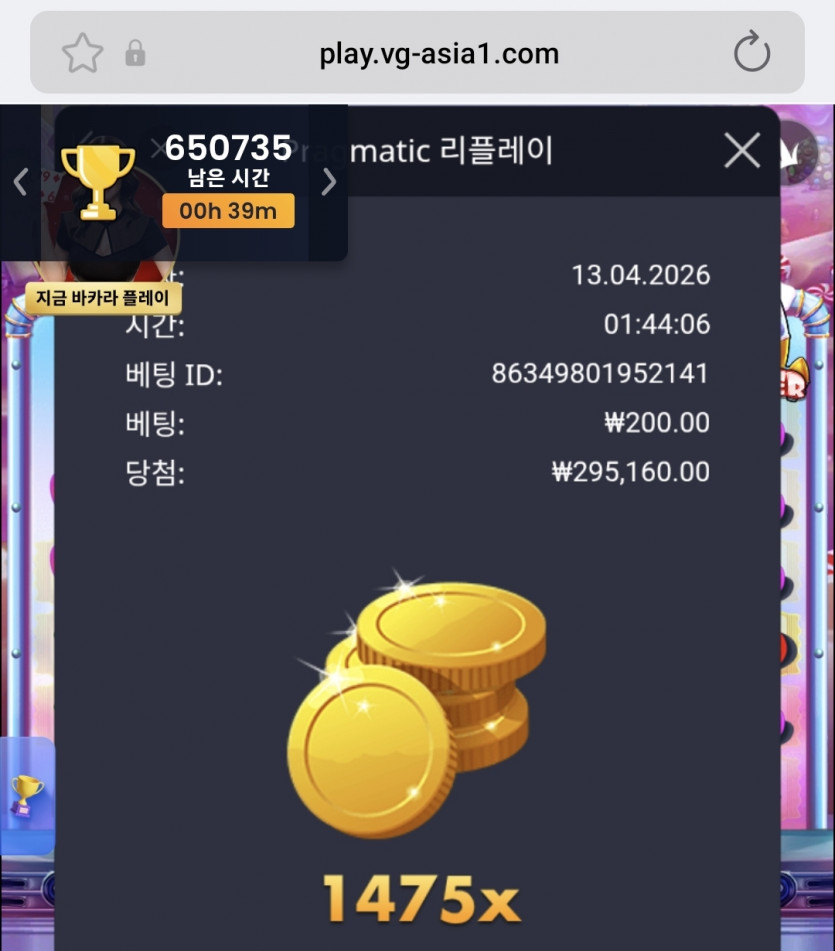Close the Pragmatic replay dialog
Image resolution: width=835 pixels, height=951 pixels.
point(742,150)
